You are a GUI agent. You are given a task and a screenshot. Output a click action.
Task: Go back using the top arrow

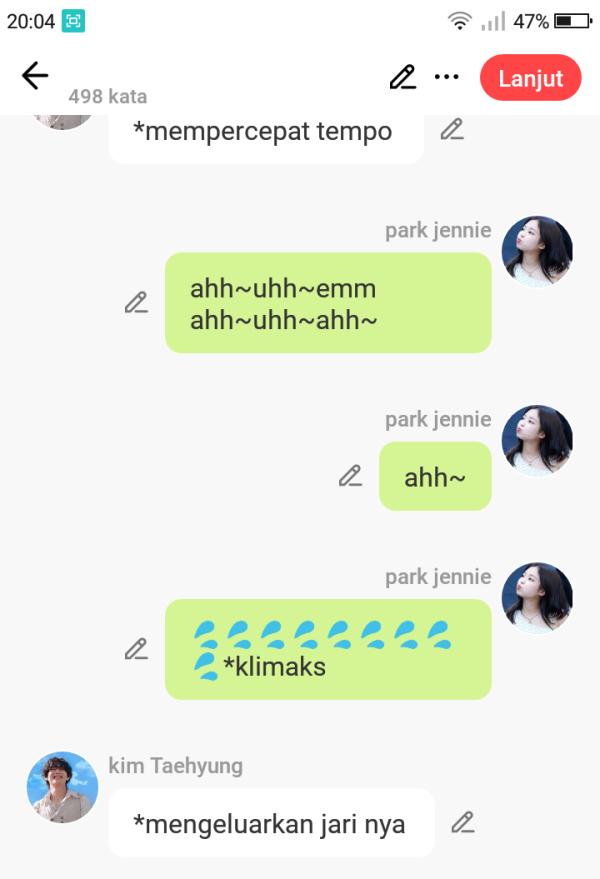click(x=35, y=76)
